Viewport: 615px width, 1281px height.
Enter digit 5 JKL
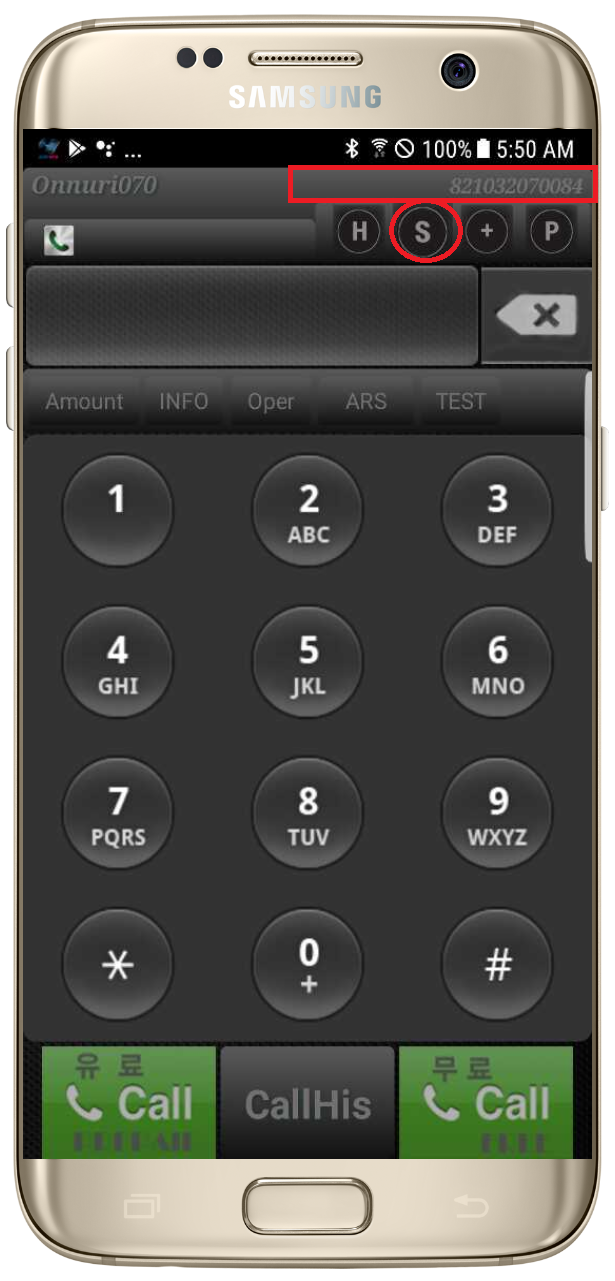pyautogui.click(x=308, y=662)
